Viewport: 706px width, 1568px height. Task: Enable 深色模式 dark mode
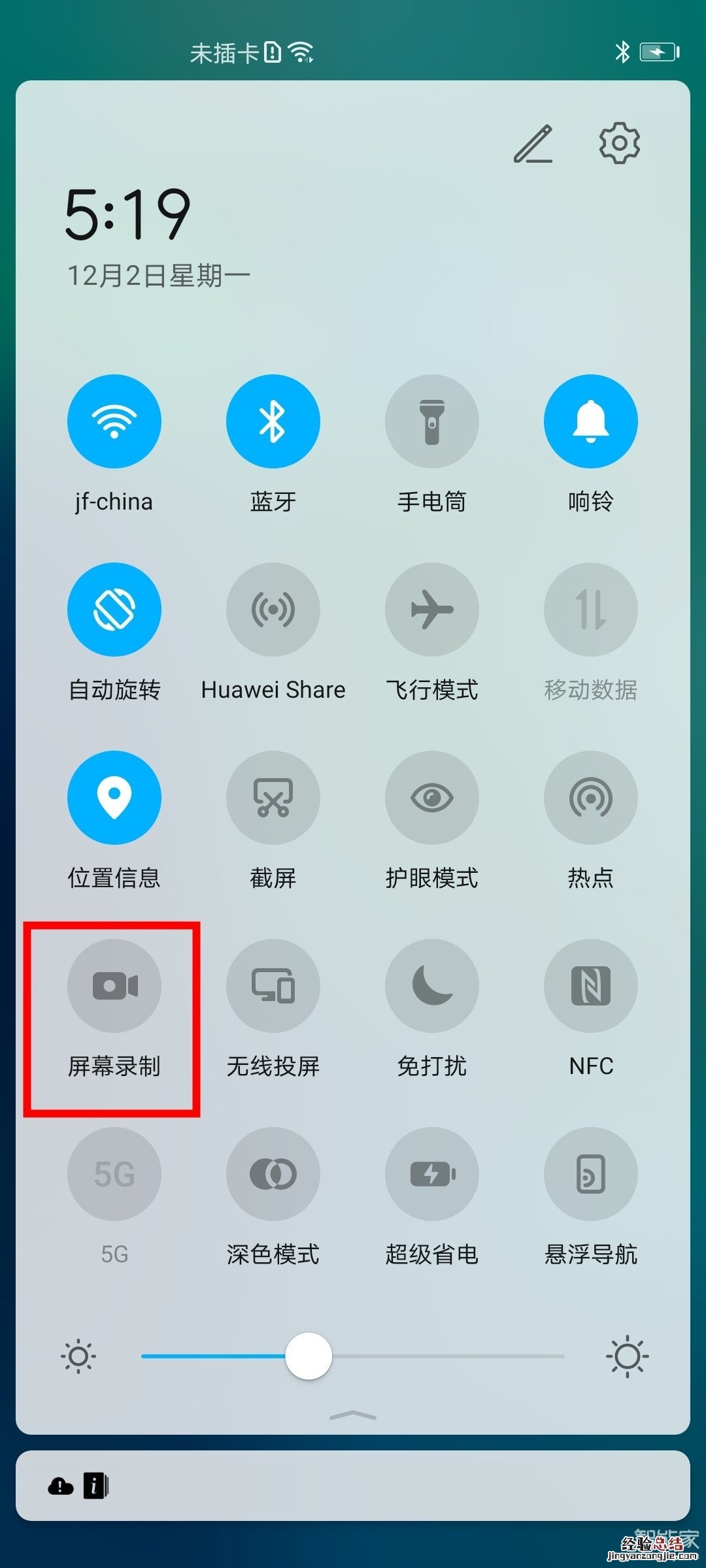pyautogui.click(x=273, y=1174)
